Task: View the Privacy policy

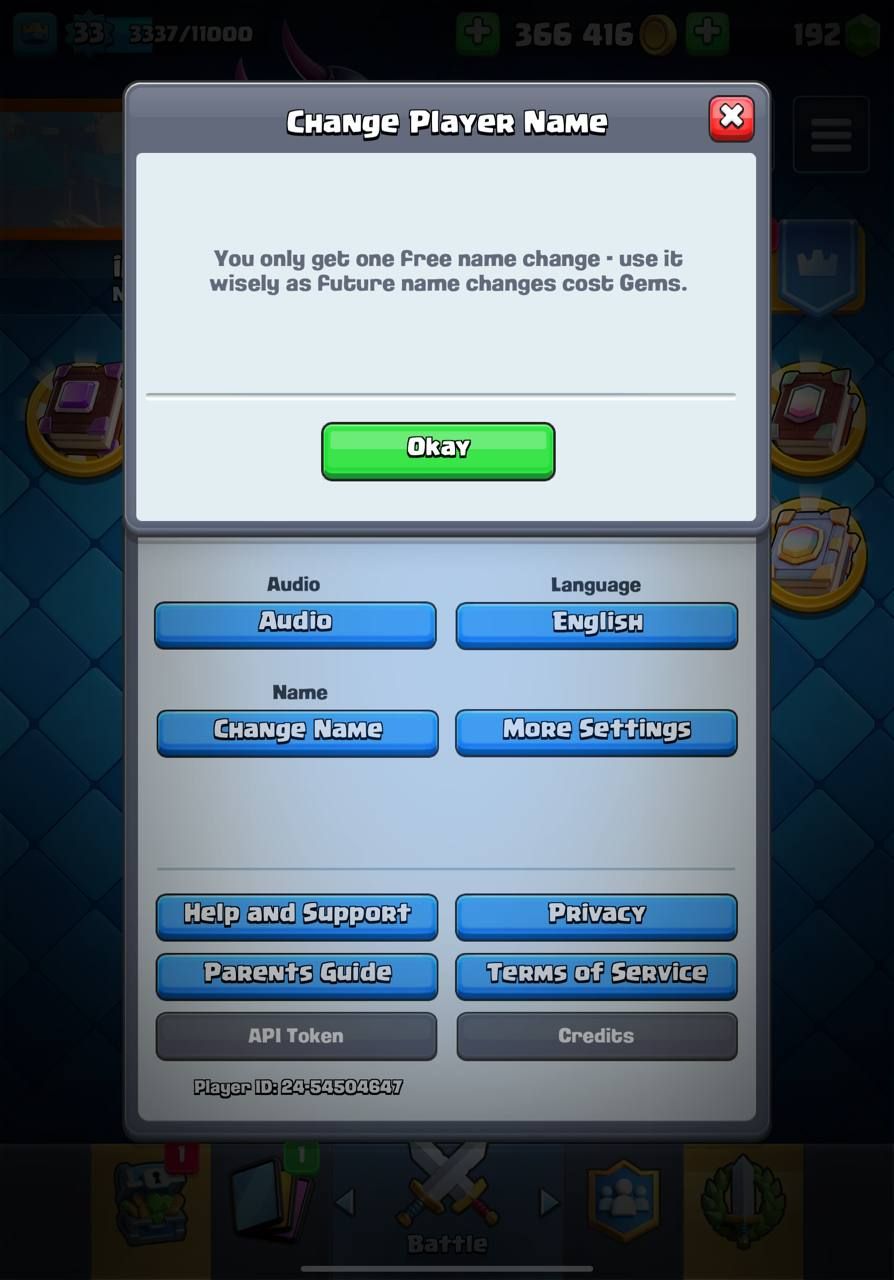Action: click(596, 915)
